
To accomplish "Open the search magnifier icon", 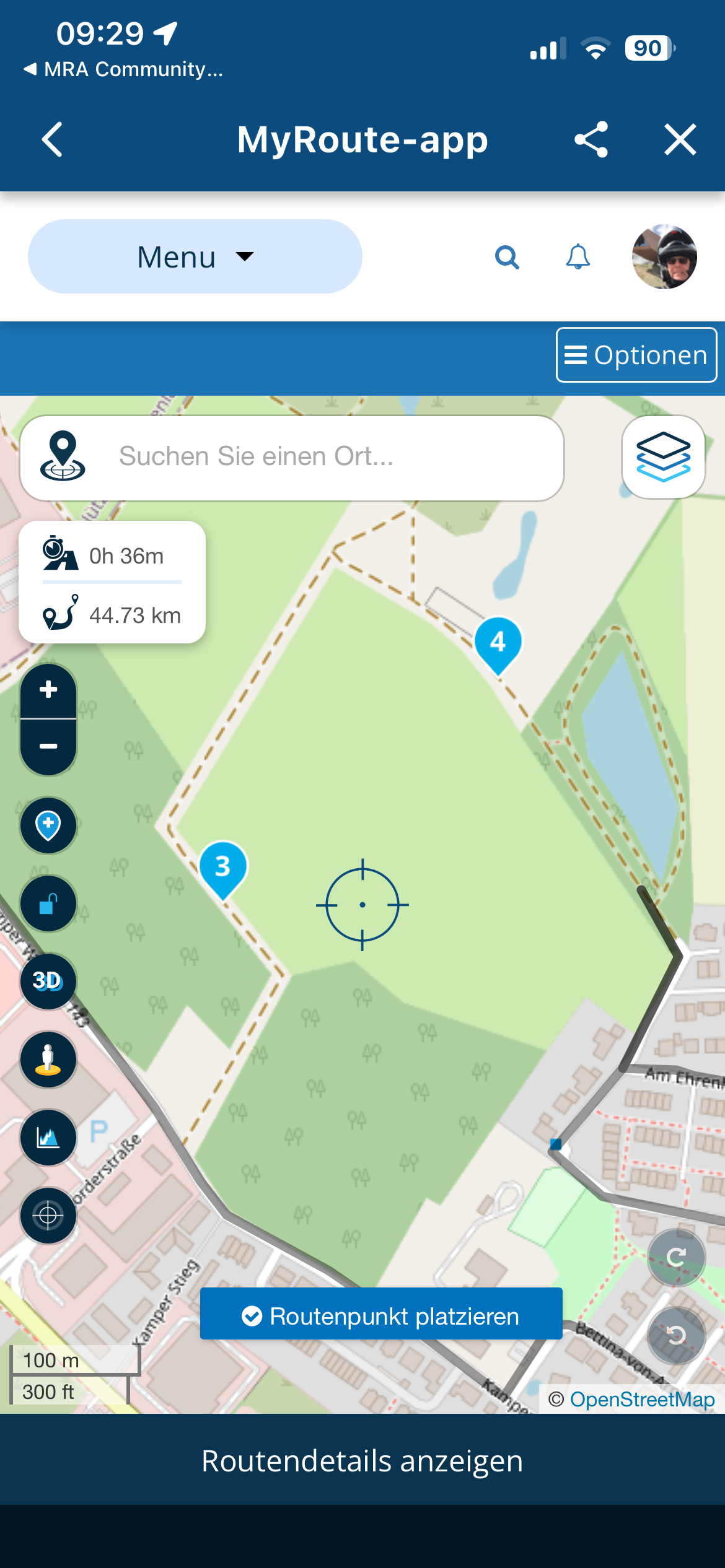I will point(507,256).
